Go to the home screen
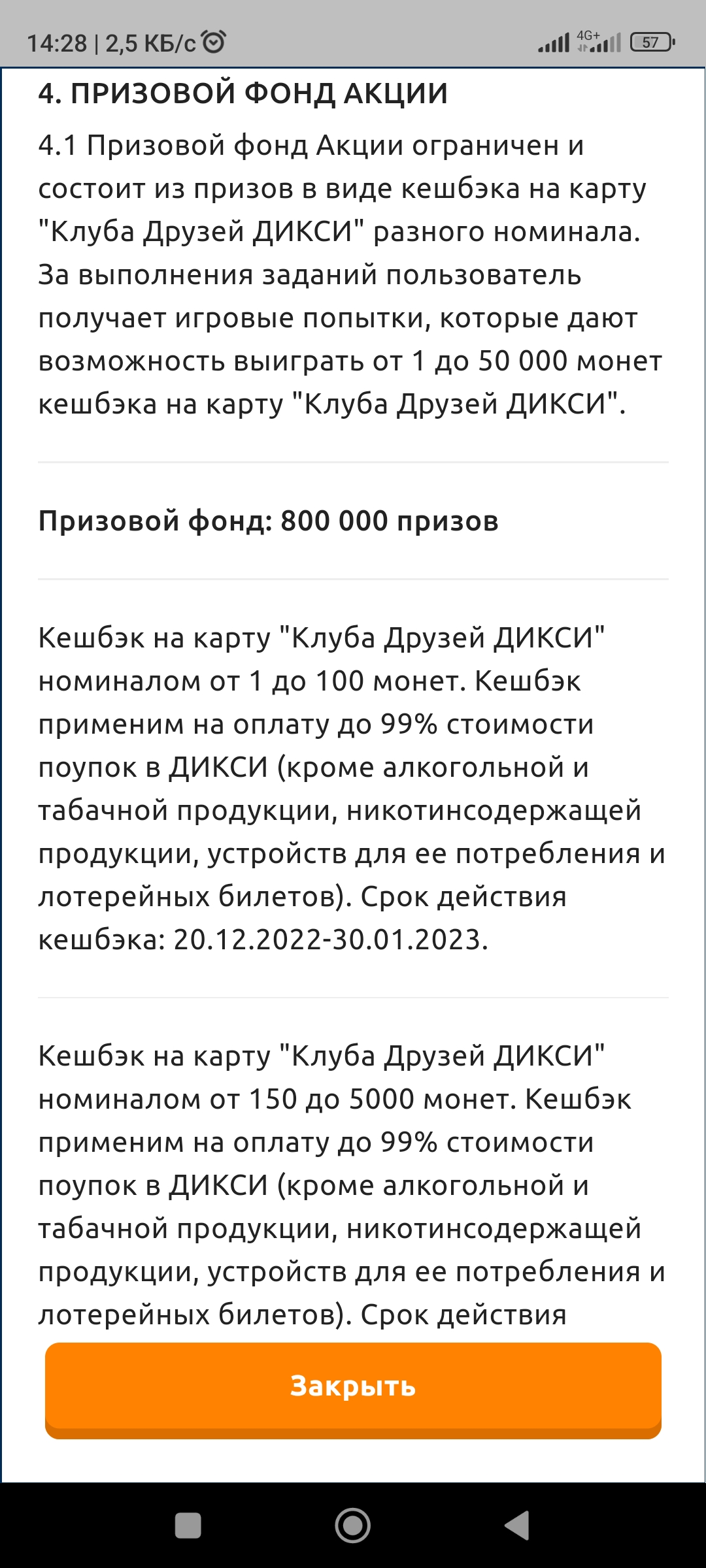The image size is (706, 1568). [x=353, y=1526]
